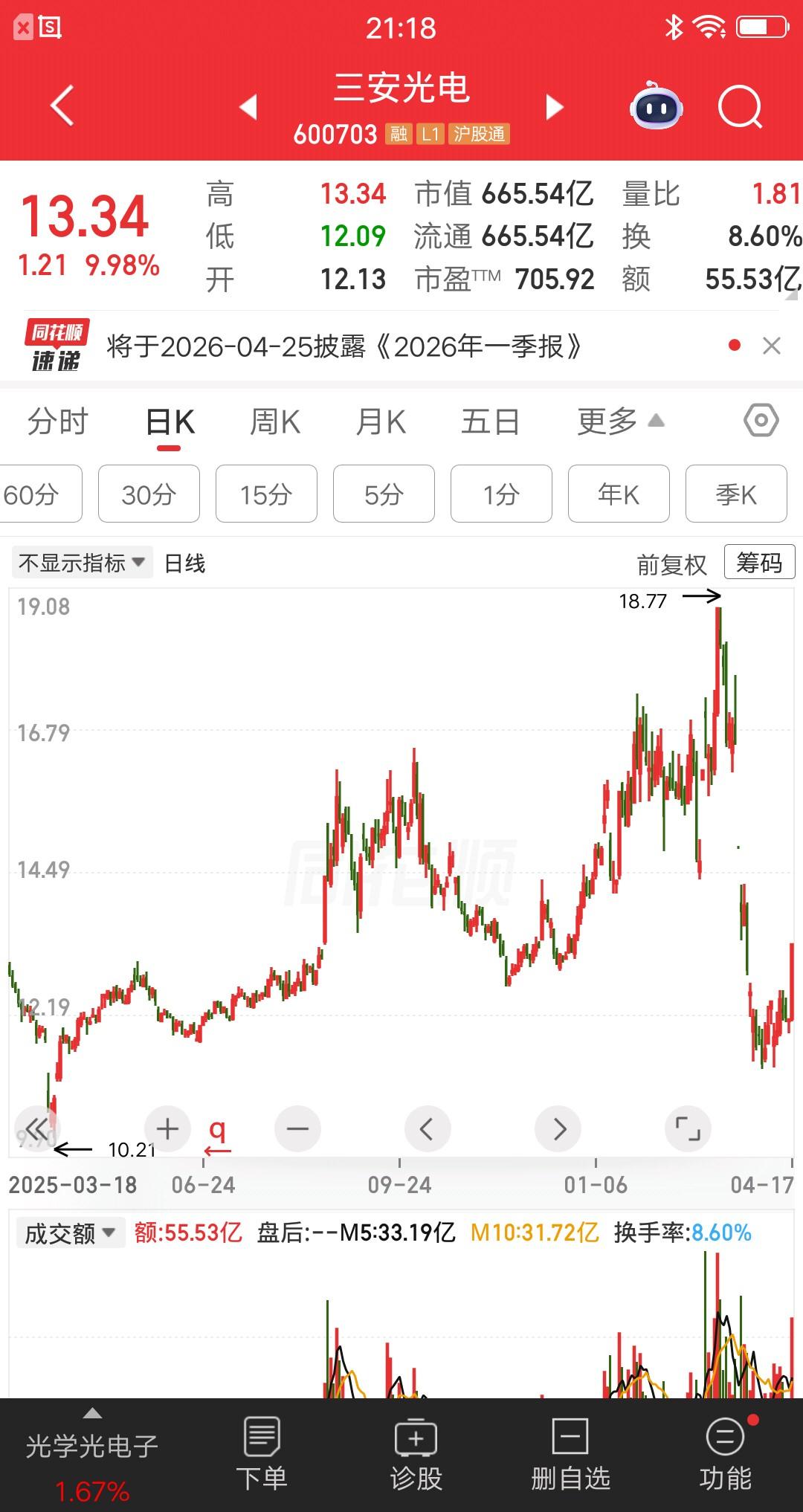Zoom in on the candlestick chart
The width and height of the screenshot is (803, 1512).
(167, 1128)
